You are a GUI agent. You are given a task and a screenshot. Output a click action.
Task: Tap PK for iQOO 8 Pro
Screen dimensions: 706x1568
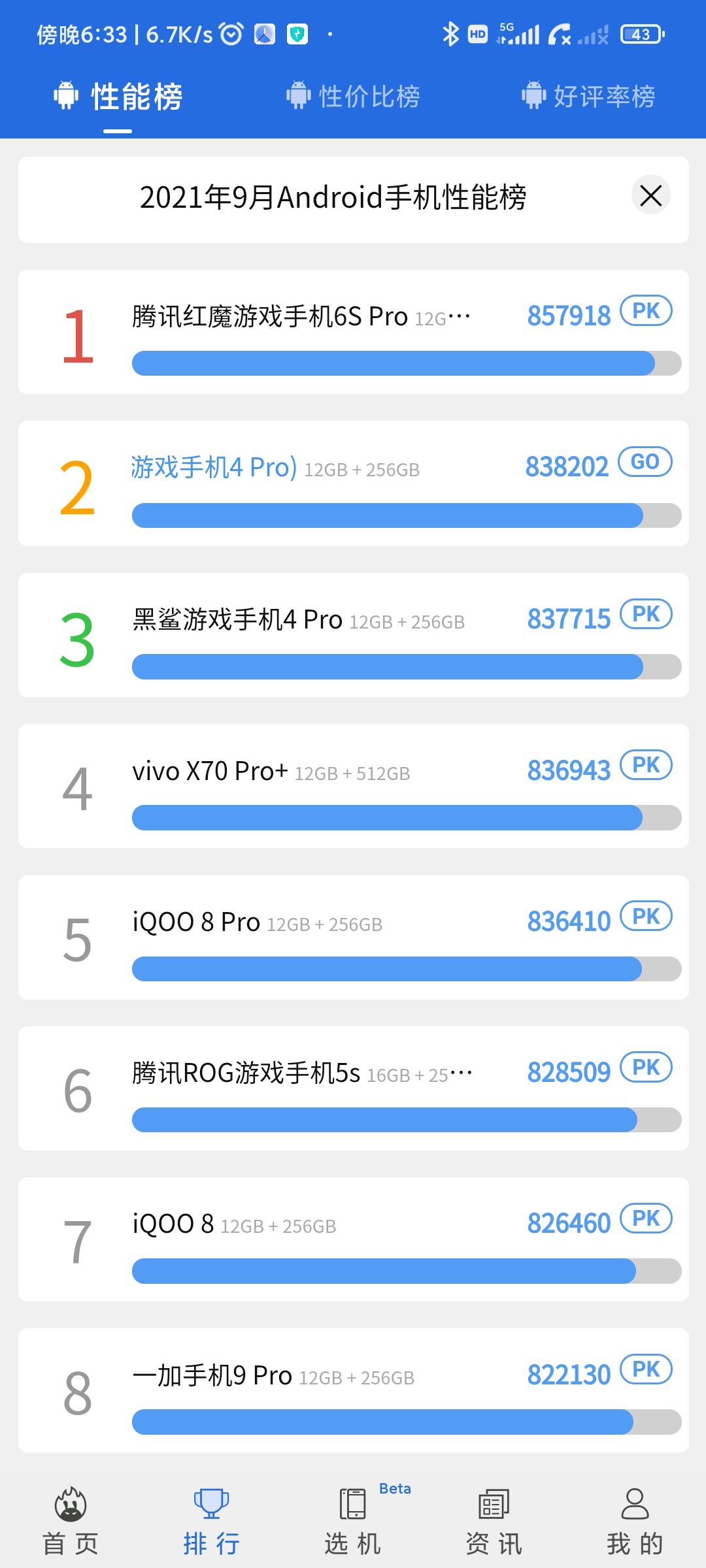tap(646, 916)
